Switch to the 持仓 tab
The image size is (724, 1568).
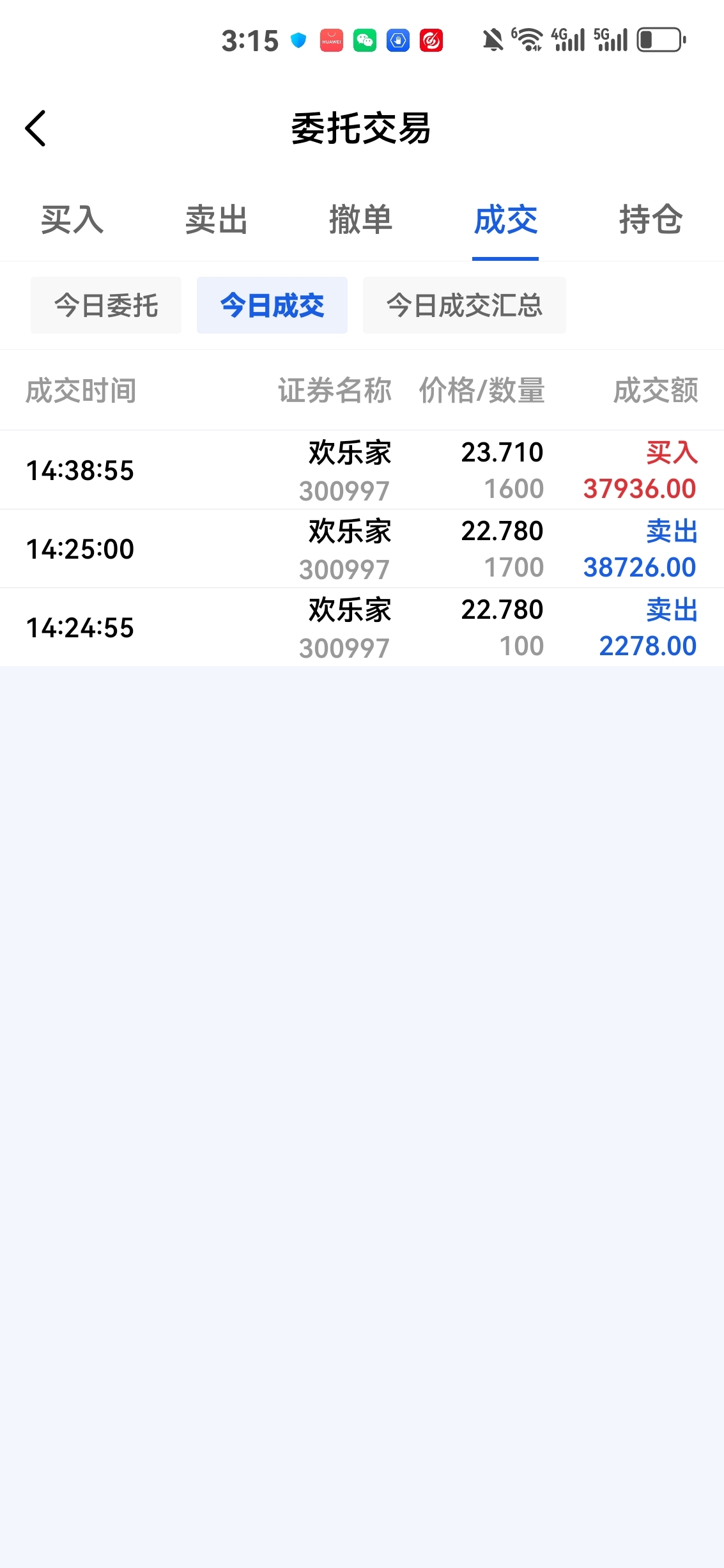pos(651,220)
